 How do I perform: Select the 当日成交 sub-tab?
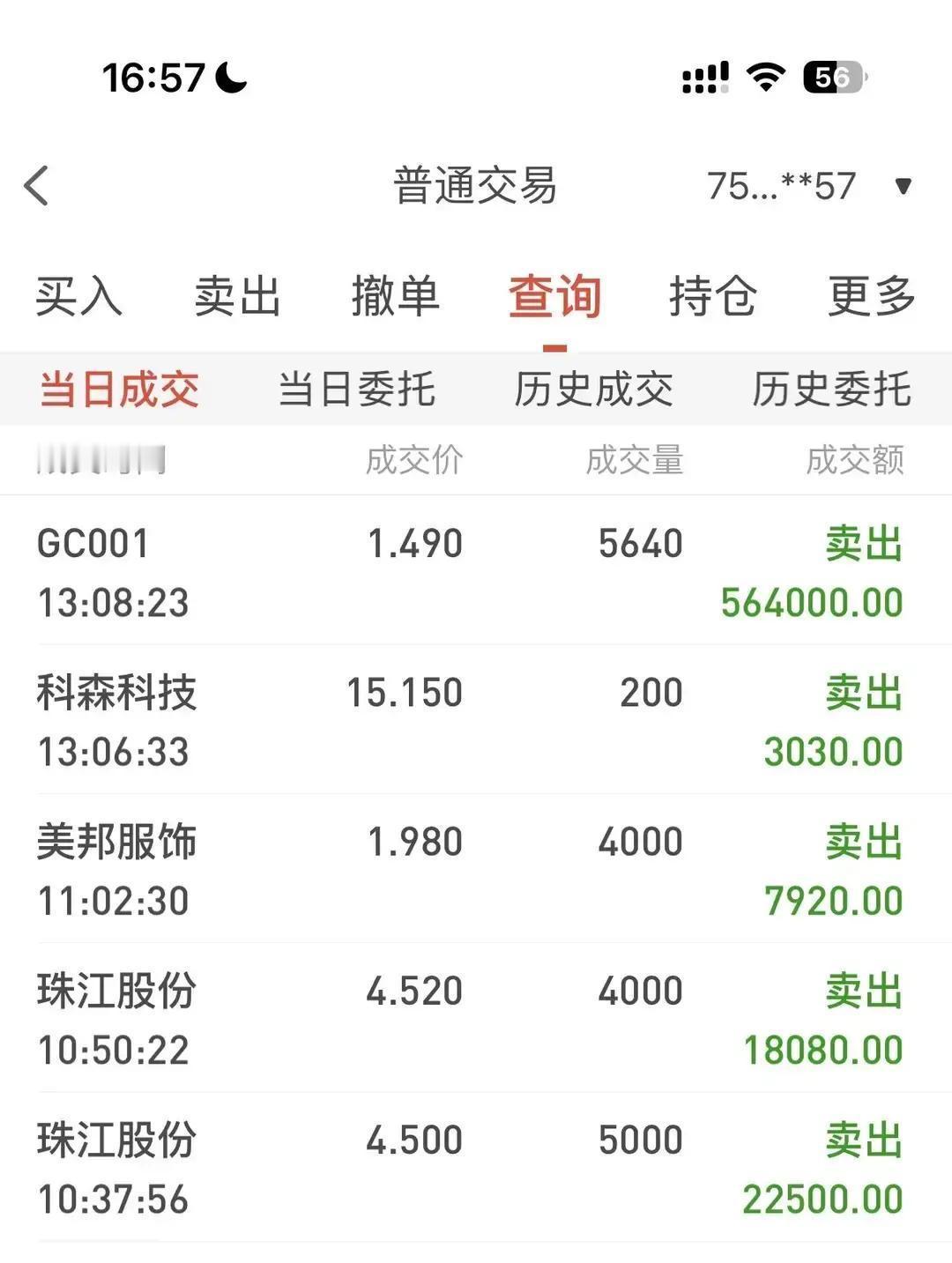click(120, 390)
